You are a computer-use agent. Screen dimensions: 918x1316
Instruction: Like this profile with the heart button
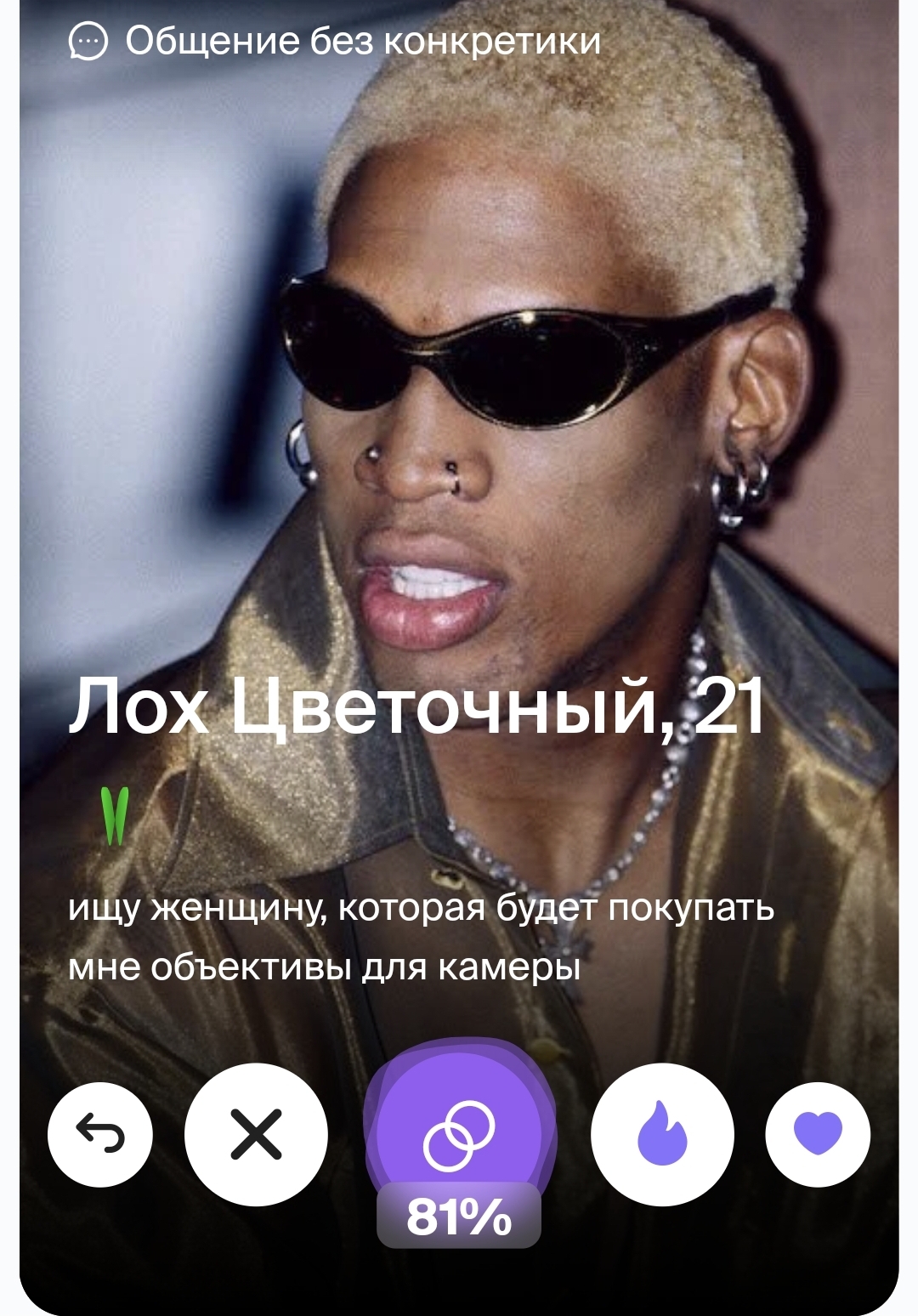point(817,1134)
